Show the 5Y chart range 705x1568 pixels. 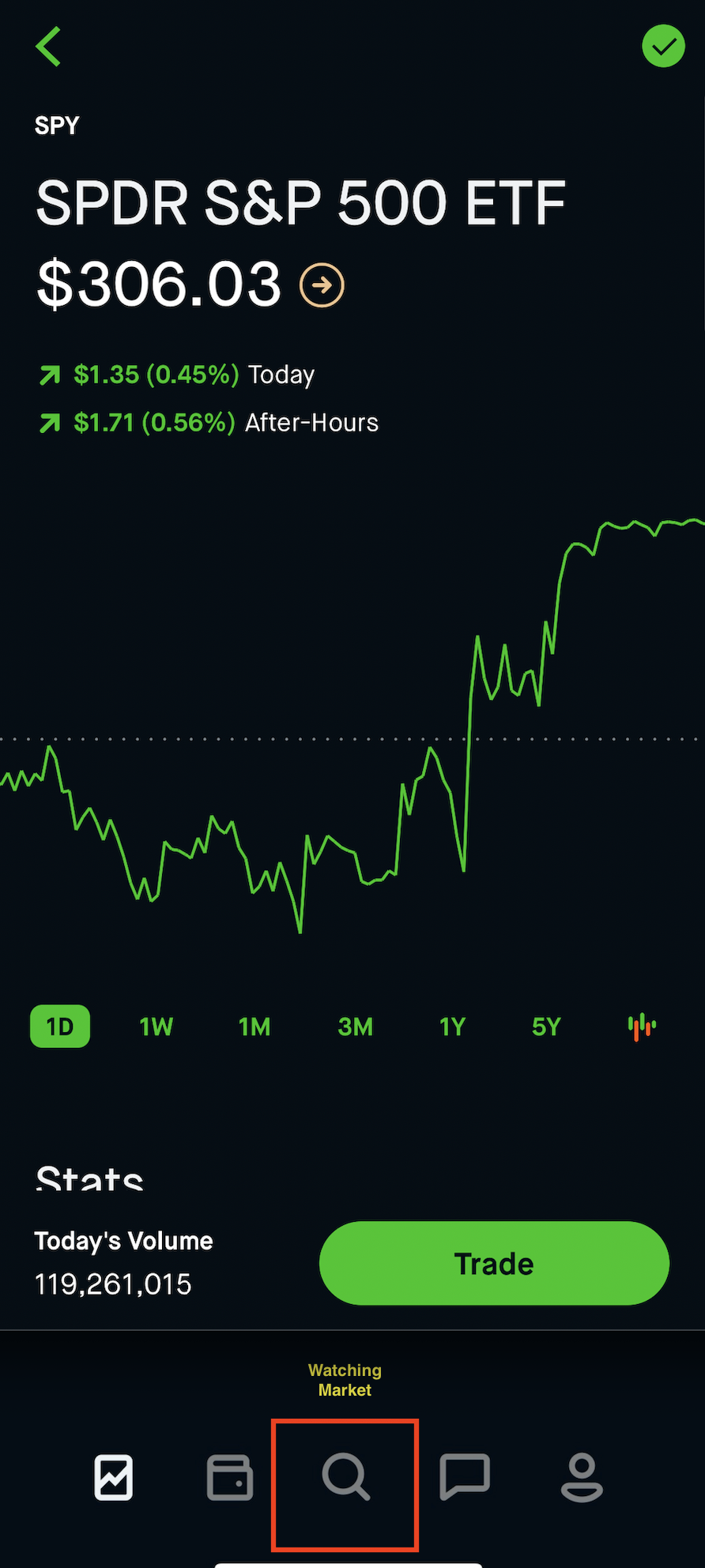[x=546, y=1027]
